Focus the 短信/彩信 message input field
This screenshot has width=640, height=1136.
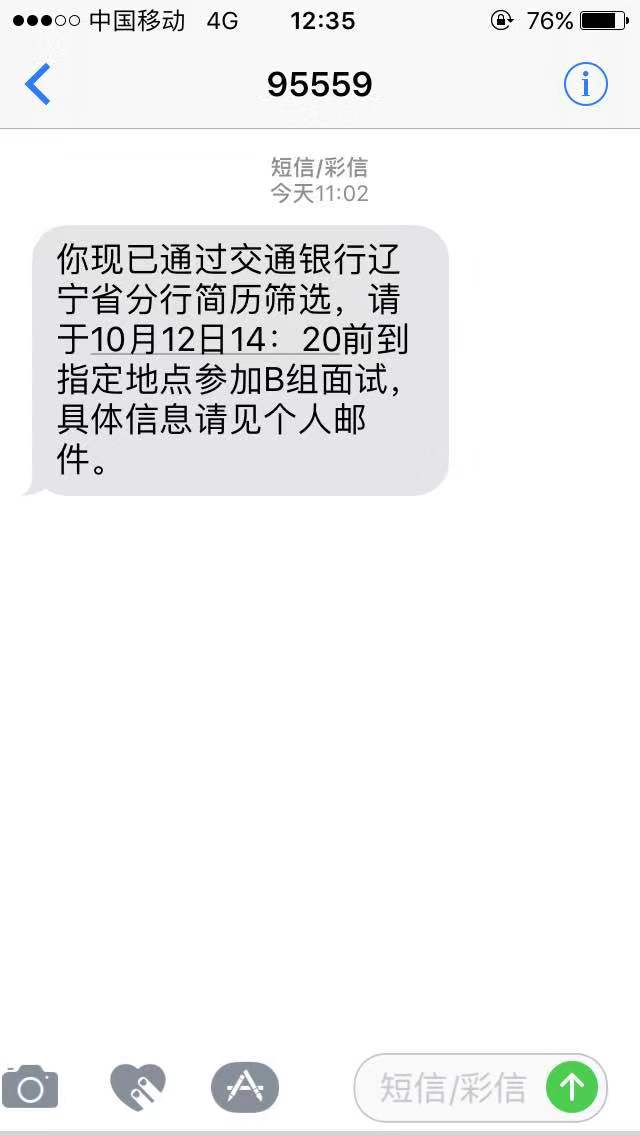[x=452, y=1087]
